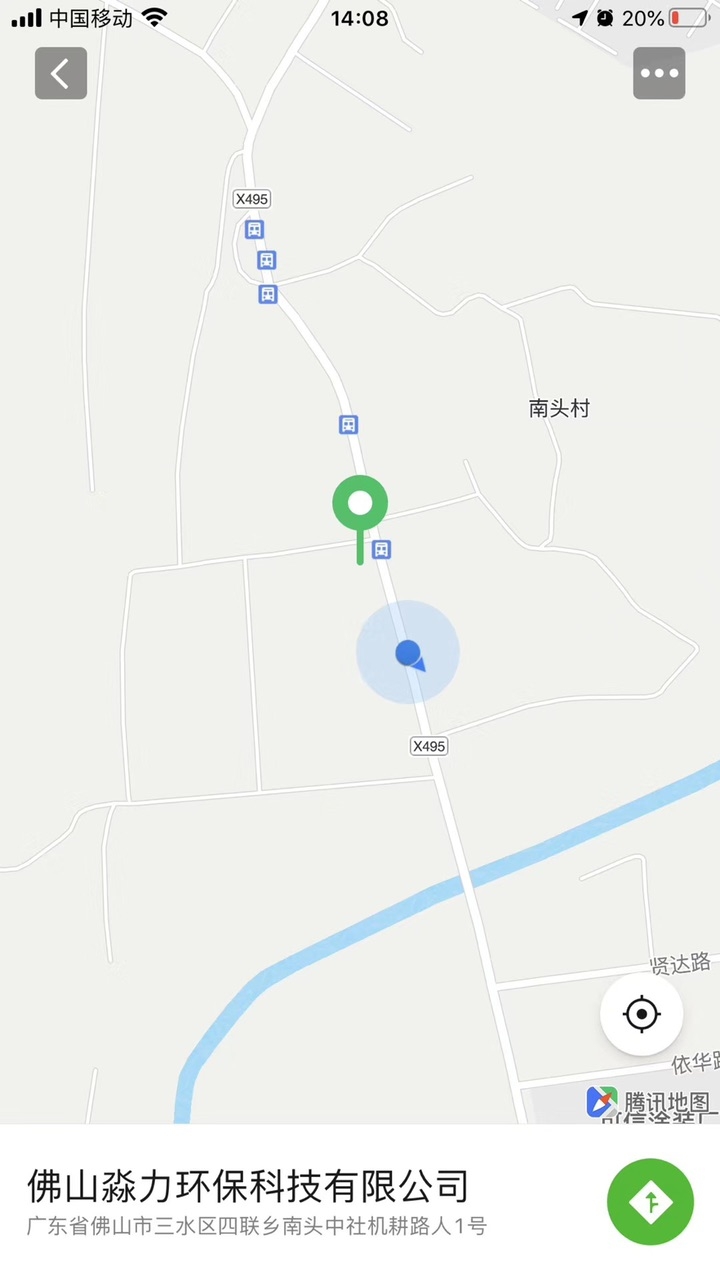720x1280 pixels.
Task: Start navigation with the green directions button
Action: pos(650,1201)
